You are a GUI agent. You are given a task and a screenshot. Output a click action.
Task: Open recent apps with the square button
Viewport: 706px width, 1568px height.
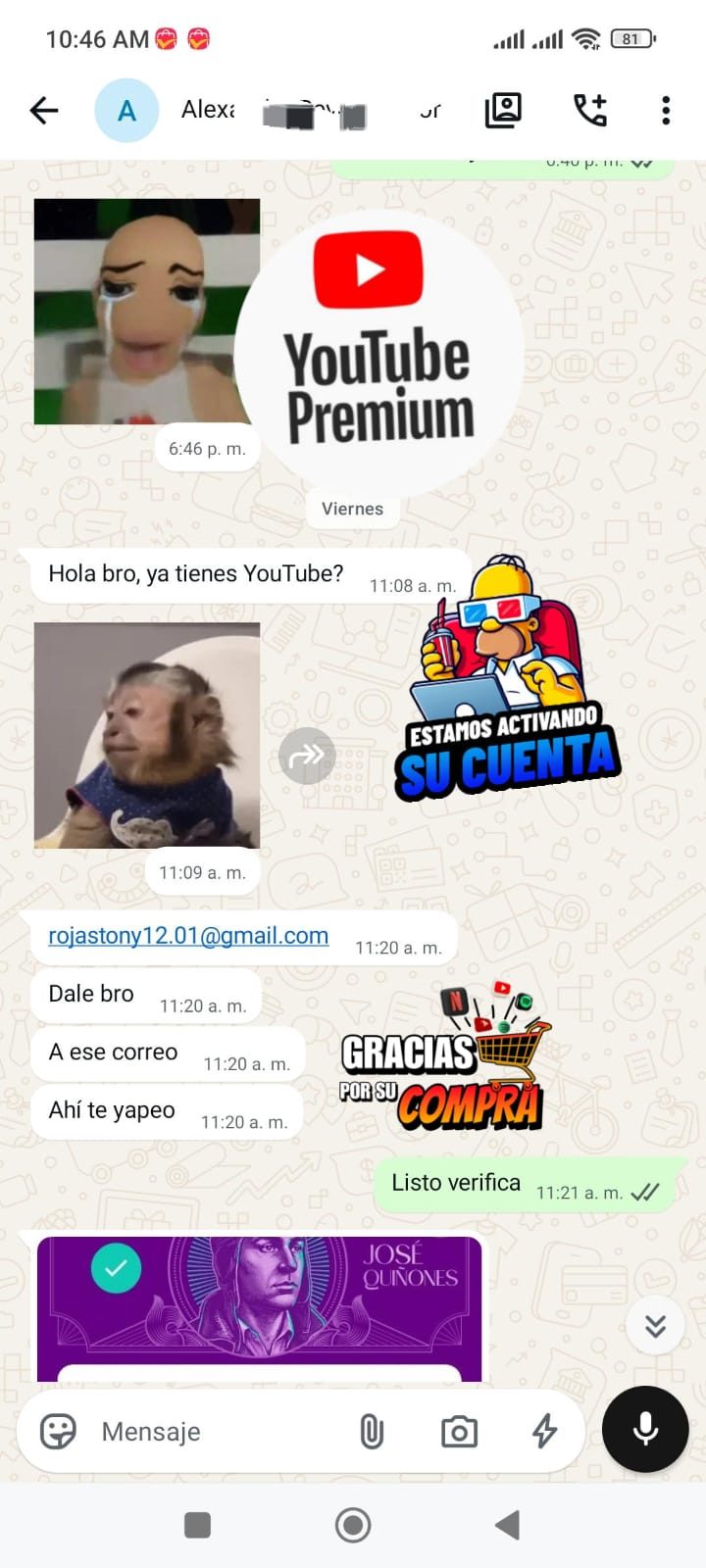[197, 1525]
